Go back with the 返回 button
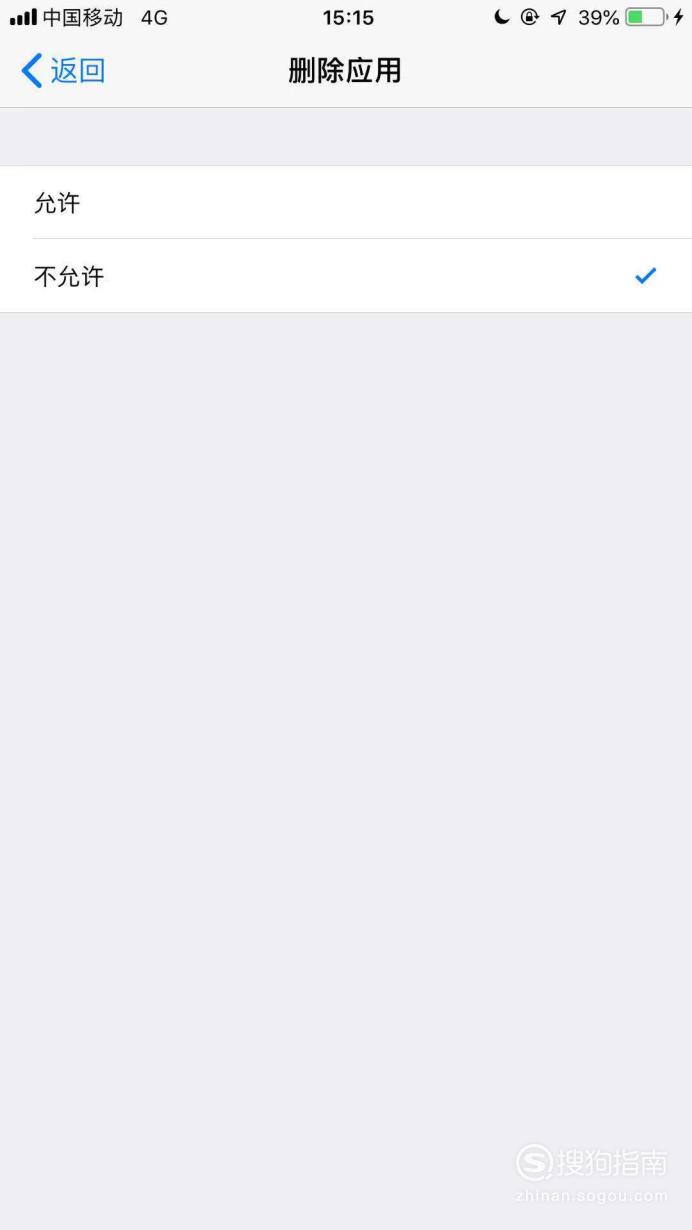Screen dimensions: 692x1230 [x=63, y=71]
